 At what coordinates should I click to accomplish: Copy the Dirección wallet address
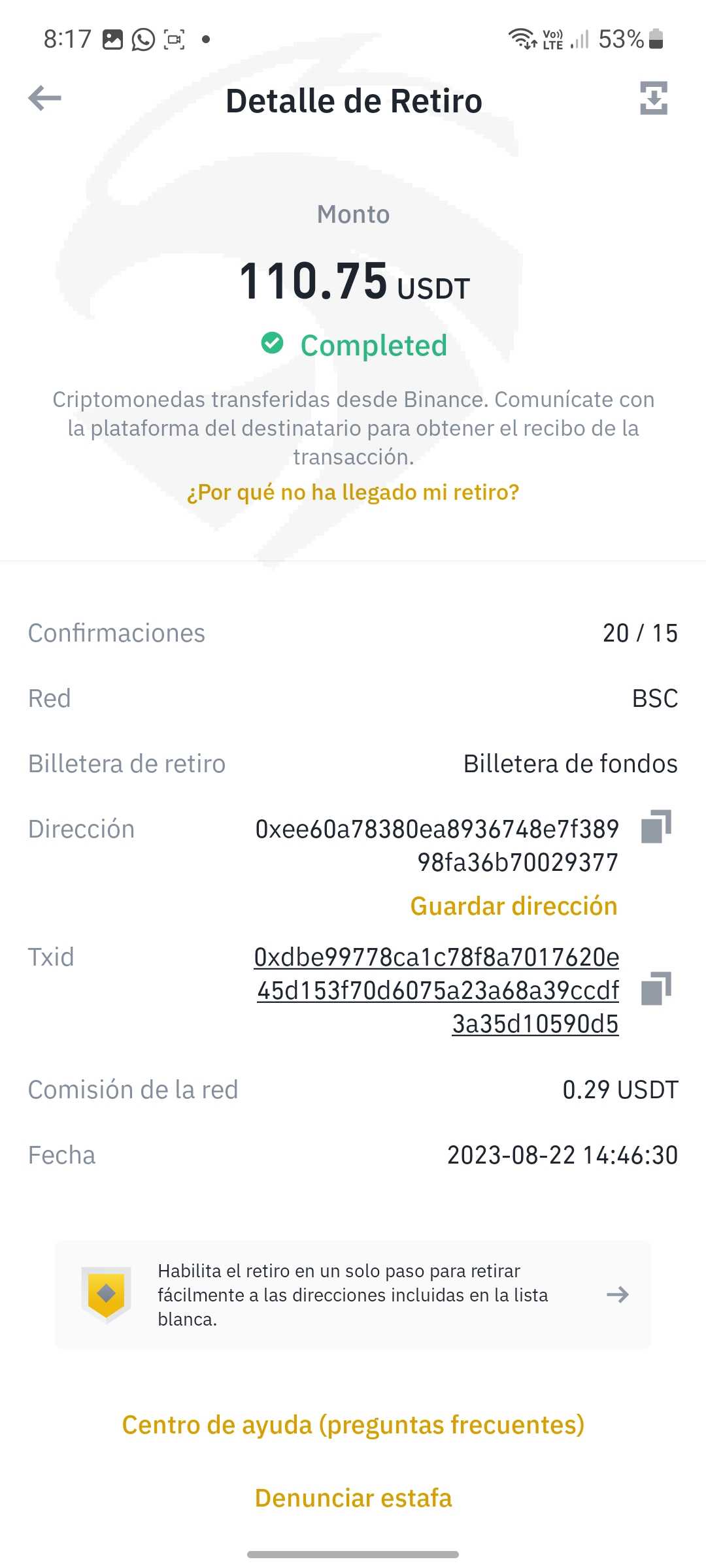(x=656, y=826)
